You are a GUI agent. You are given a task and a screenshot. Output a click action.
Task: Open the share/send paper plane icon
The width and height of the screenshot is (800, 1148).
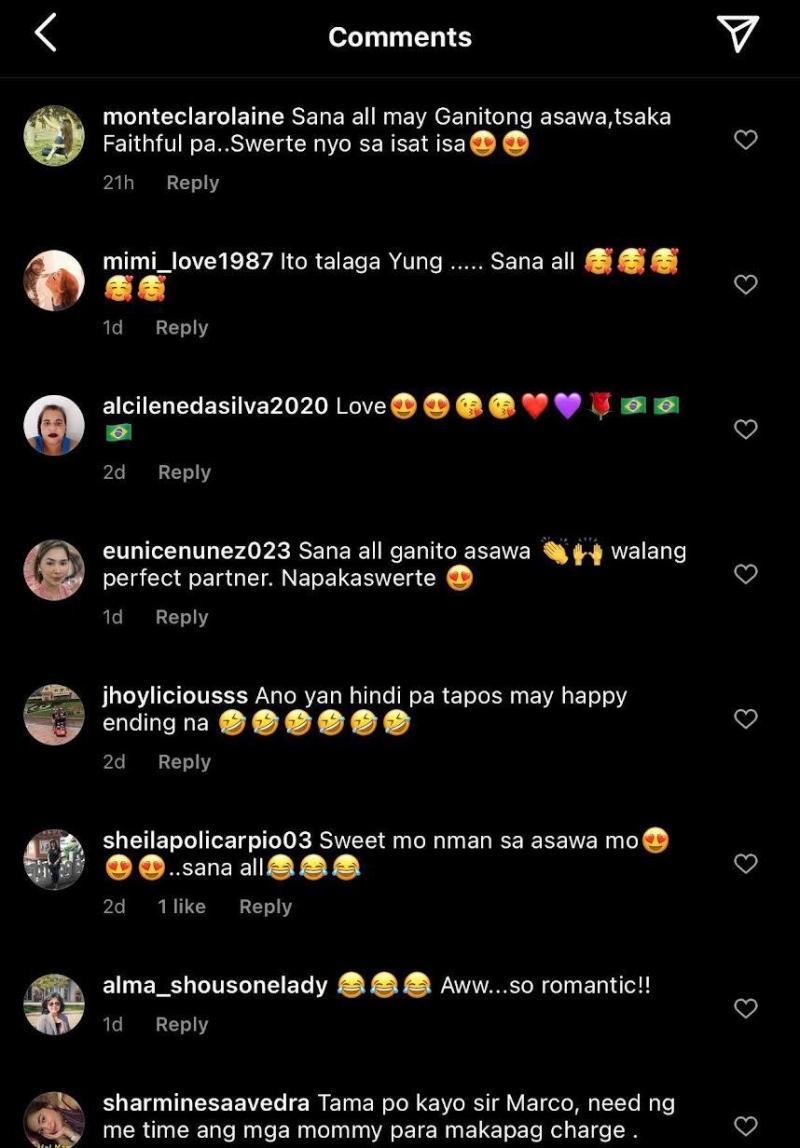point(738,35)
